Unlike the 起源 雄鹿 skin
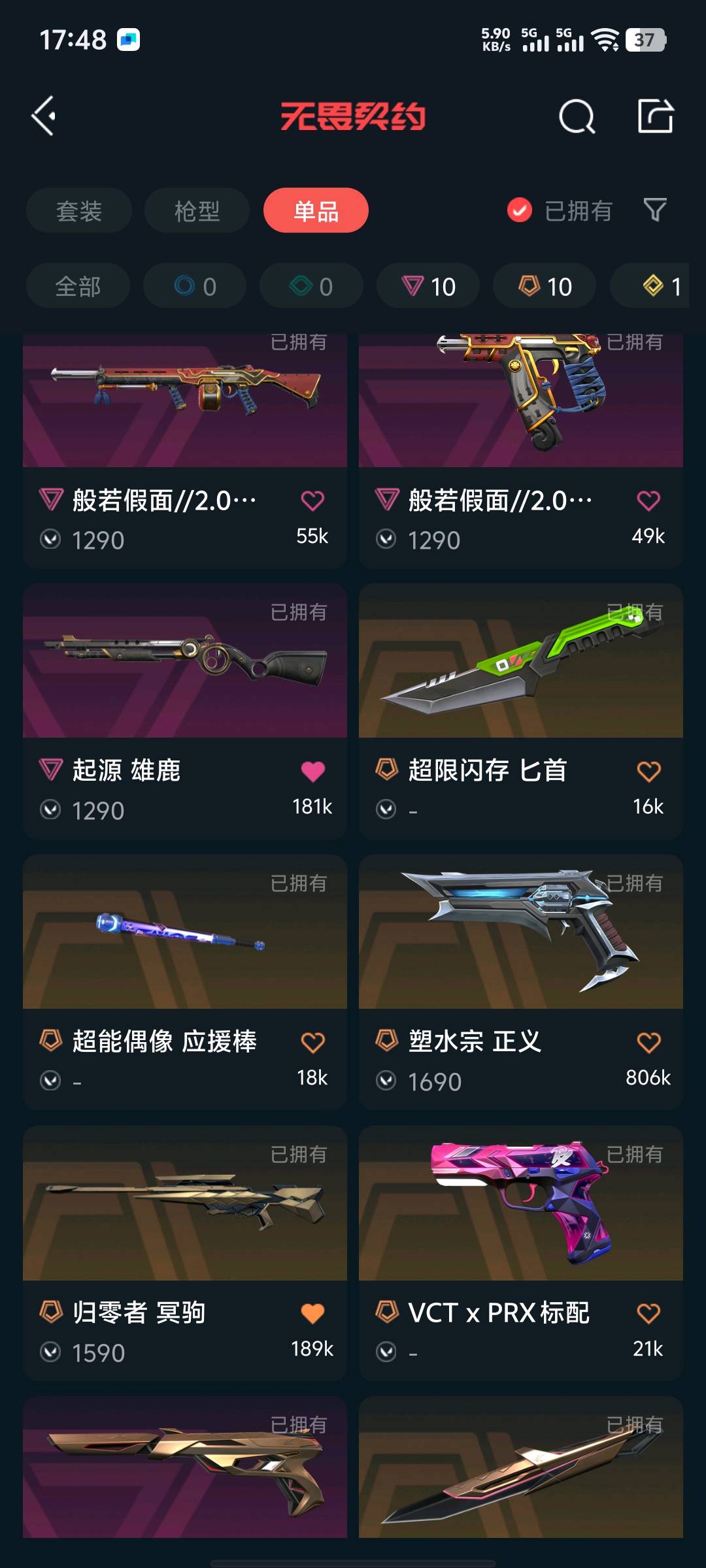Viewport: 706px width, 1568px height. pos(312,772)
